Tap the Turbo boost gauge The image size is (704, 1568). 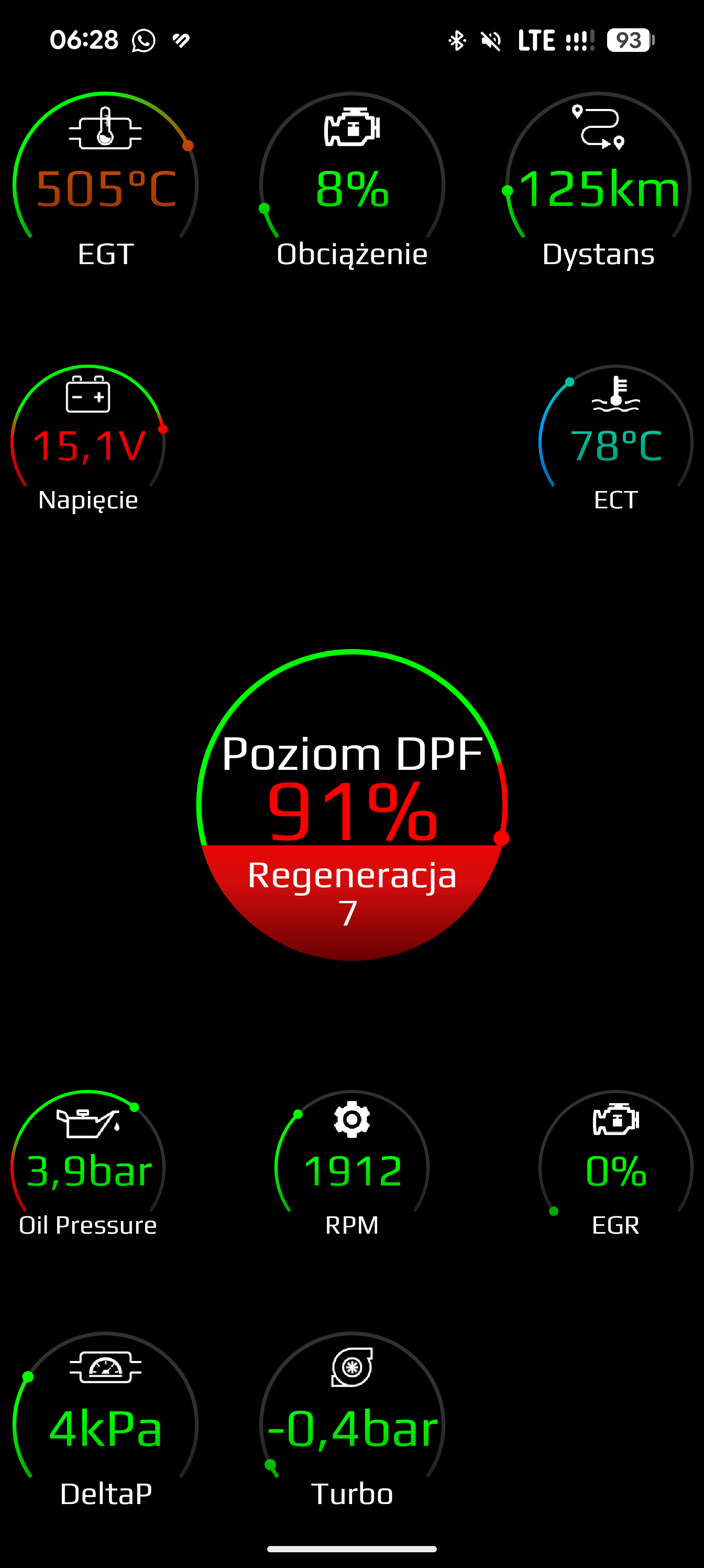click(351, 1424)
